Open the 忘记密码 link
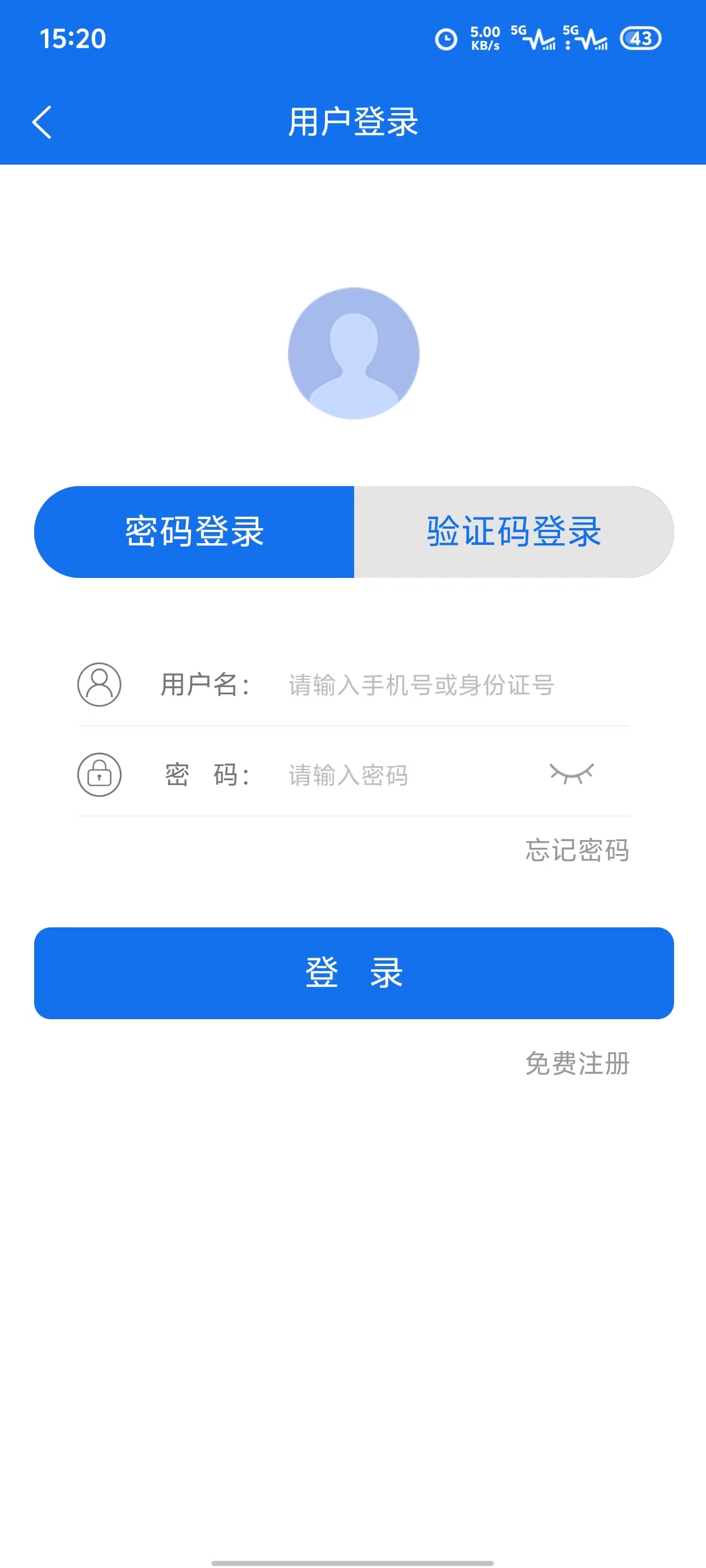This screenshot has height=1568, width=706. click(x=577, y=850)
